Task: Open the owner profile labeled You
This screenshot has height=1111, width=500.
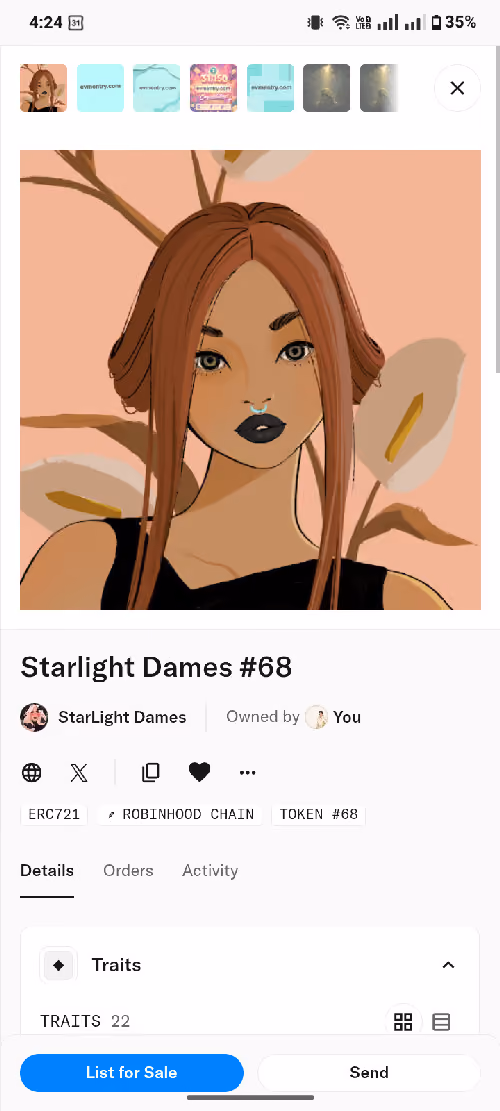Action: pos(333,717)
